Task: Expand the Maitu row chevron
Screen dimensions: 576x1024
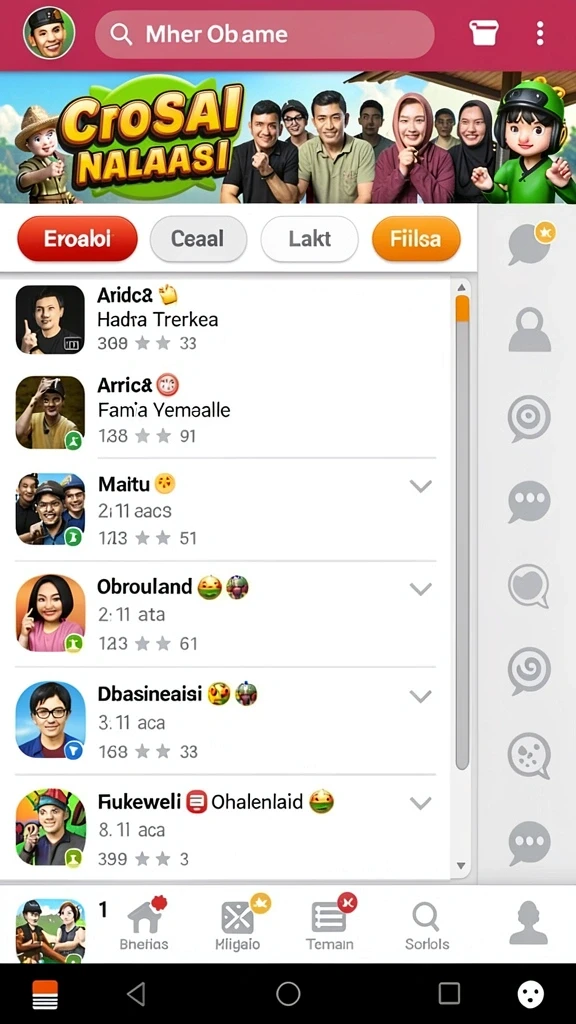Action: [x=421, y=486]
